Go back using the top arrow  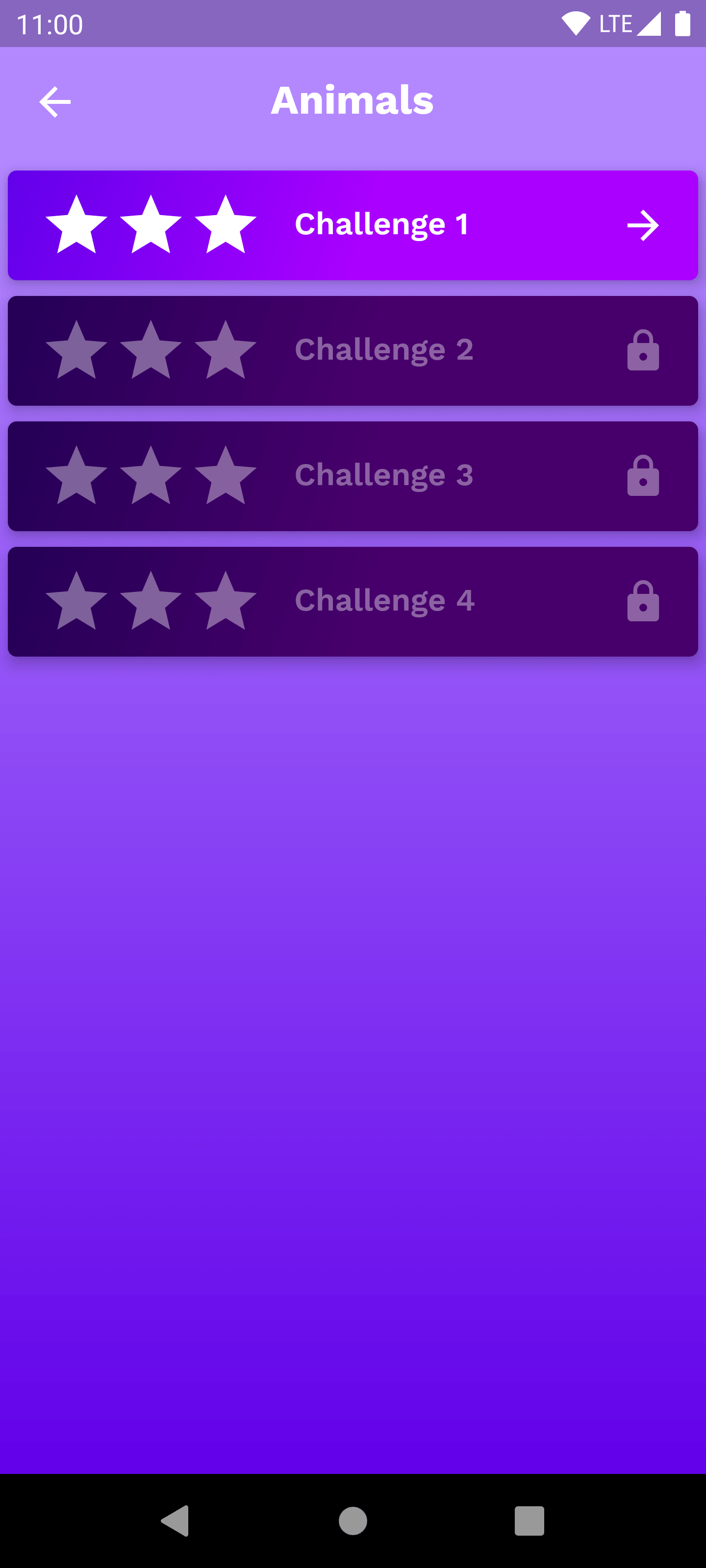pyautogui.click(x=55, y=101)
